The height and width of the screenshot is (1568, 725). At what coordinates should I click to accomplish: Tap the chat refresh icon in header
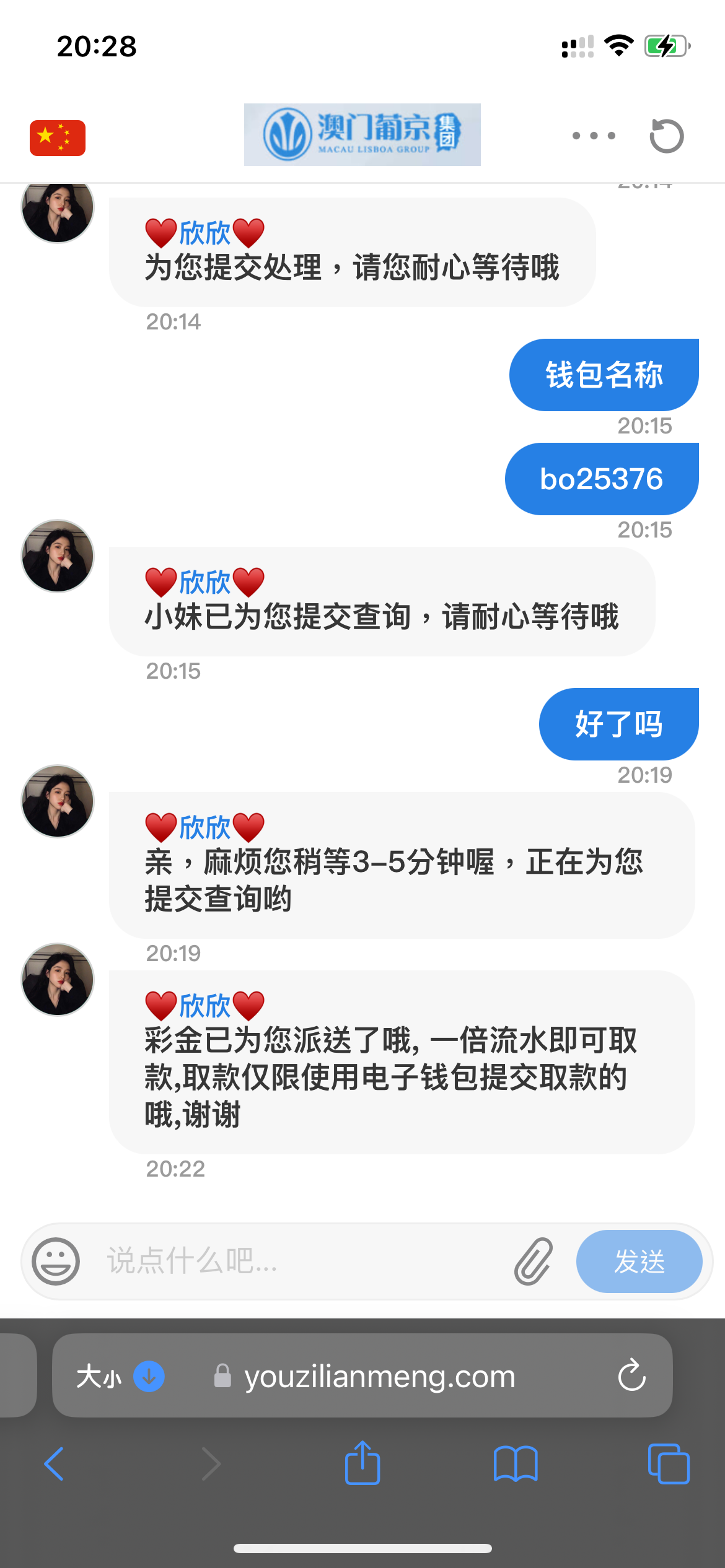[x=666, y=136]
